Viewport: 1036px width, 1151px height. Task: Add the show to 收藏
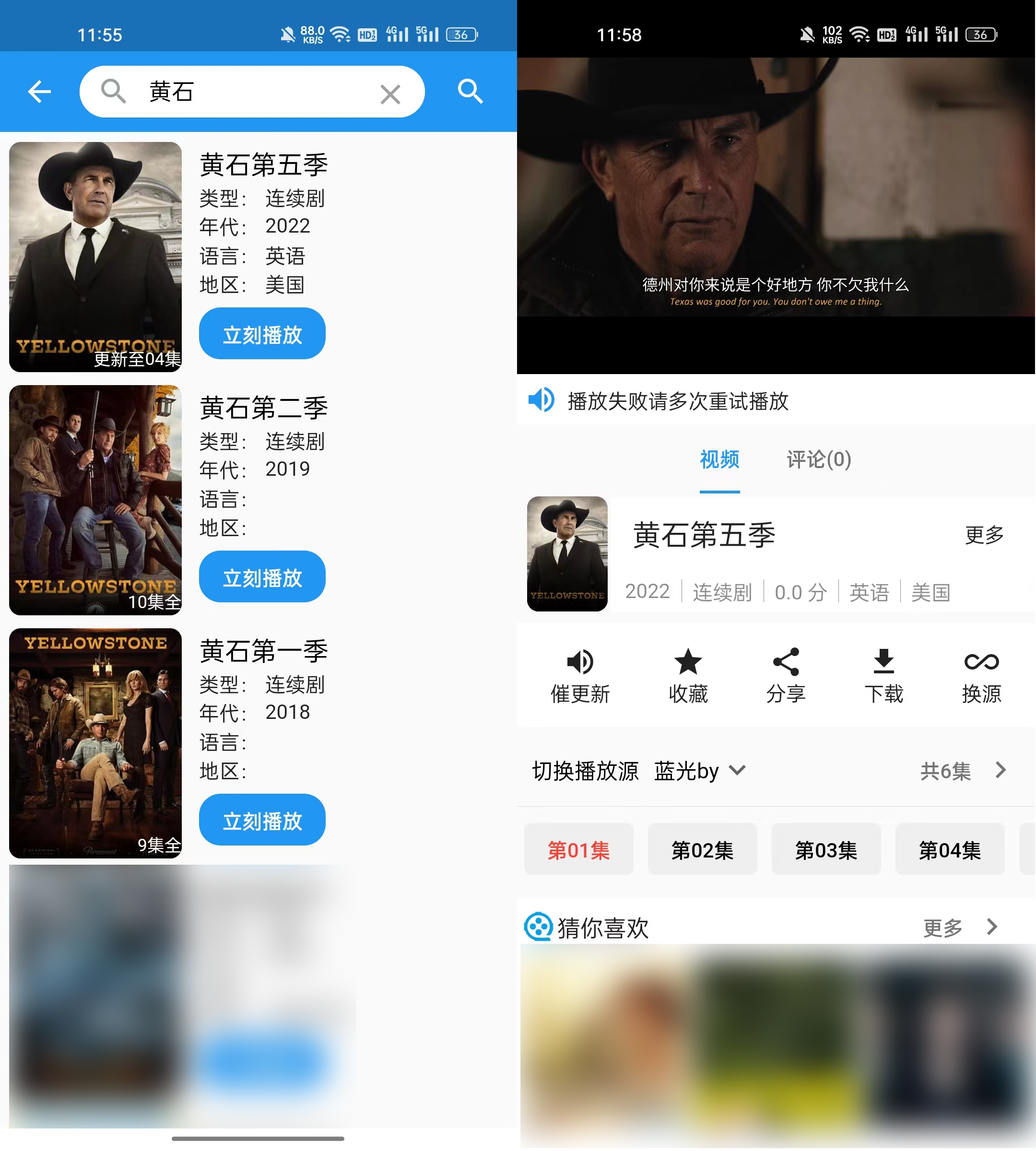tap(688, 676)
